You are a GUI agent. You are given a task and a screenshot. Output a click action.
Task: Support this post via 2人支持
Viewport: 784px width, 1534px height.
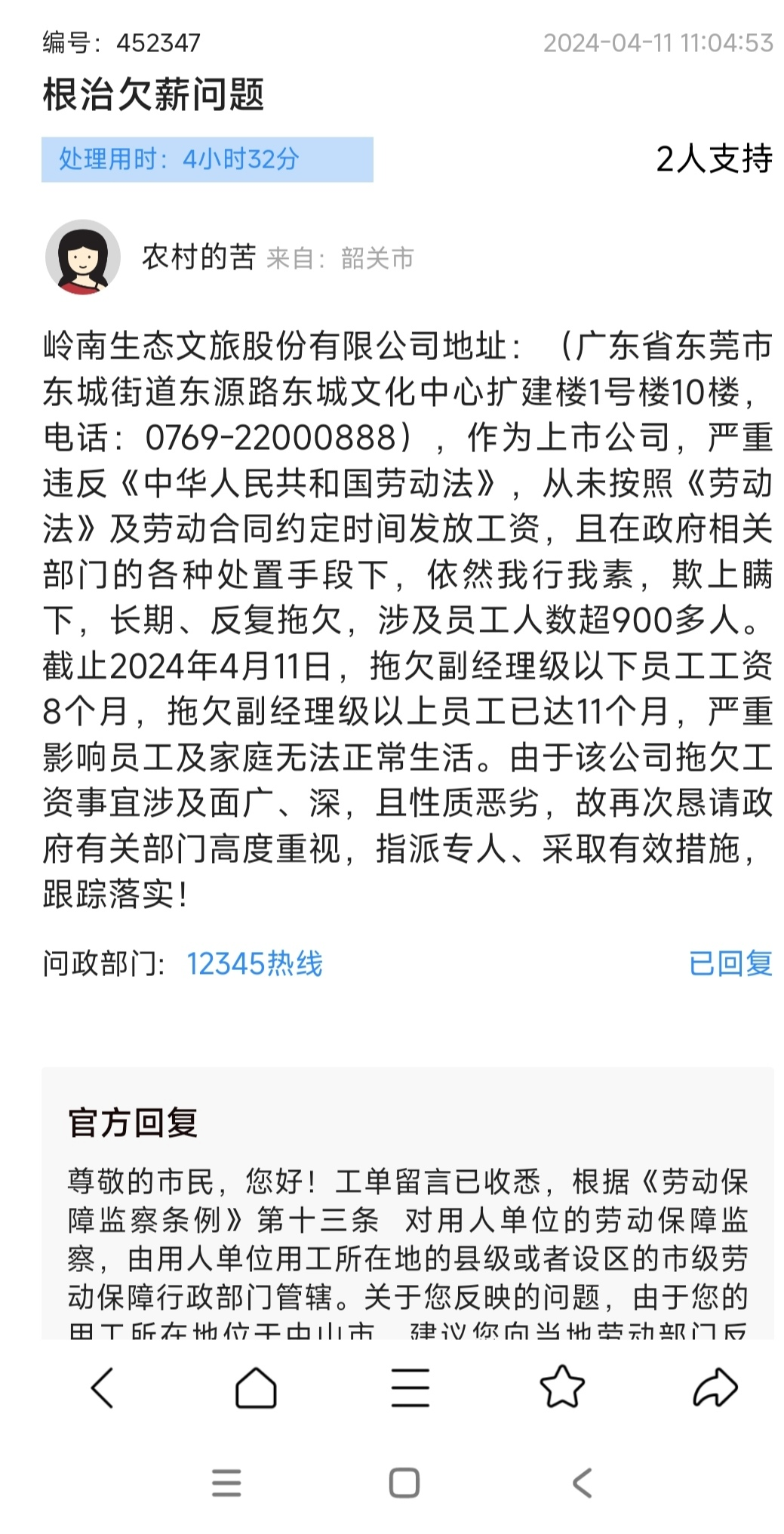714,159
